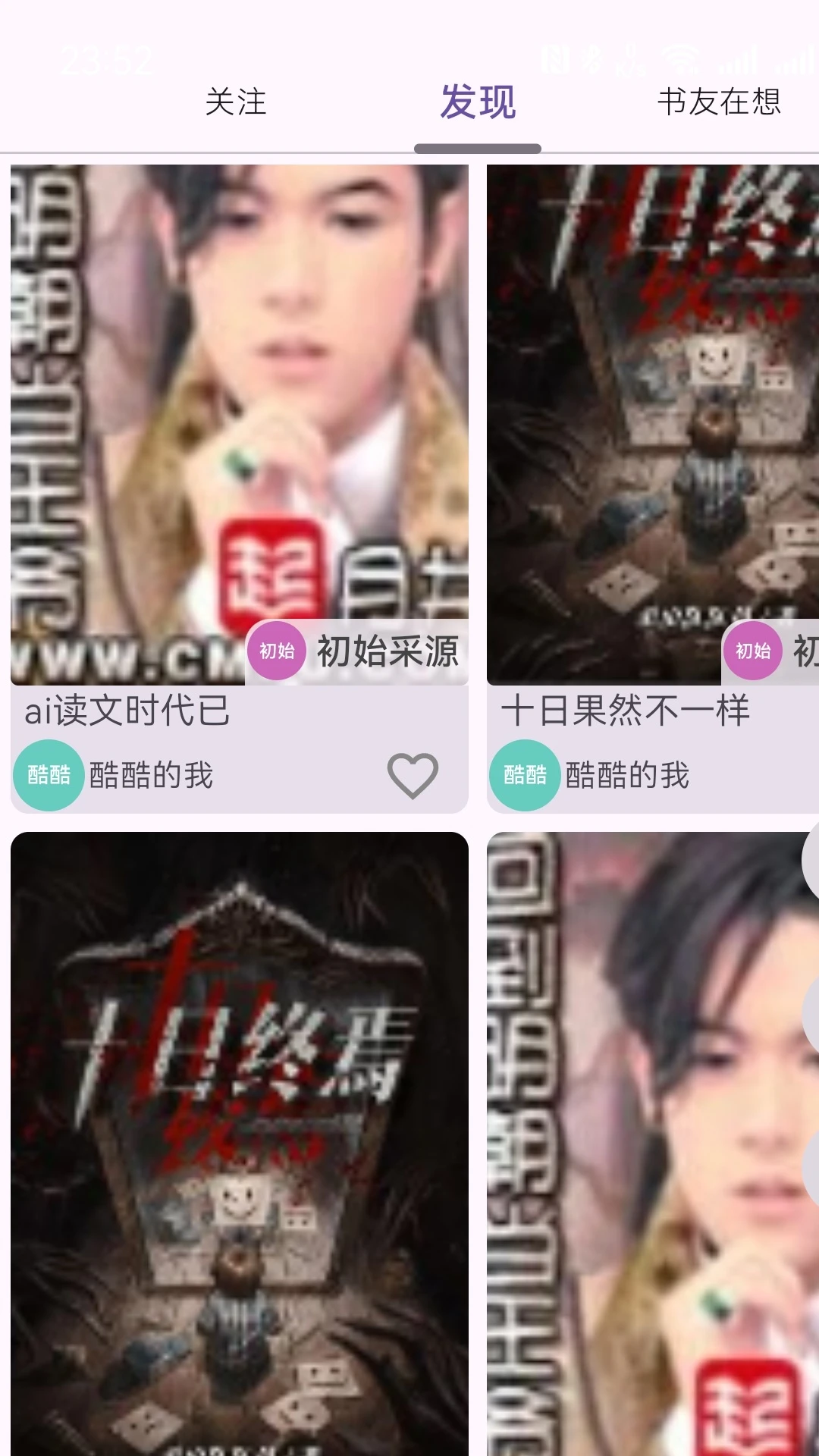The width and height of the screenshot is (819, 1456).
Task: Select the 发现 tab
Action: [x=478, y=102]
